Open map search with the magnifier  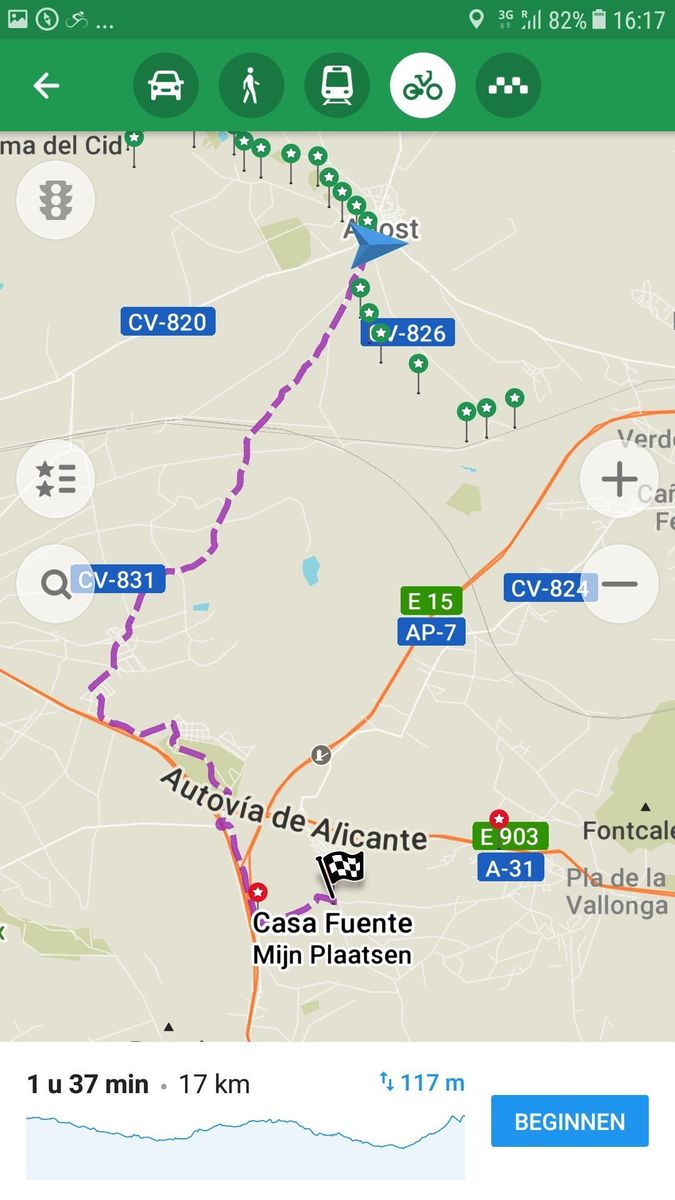point(55,583)
